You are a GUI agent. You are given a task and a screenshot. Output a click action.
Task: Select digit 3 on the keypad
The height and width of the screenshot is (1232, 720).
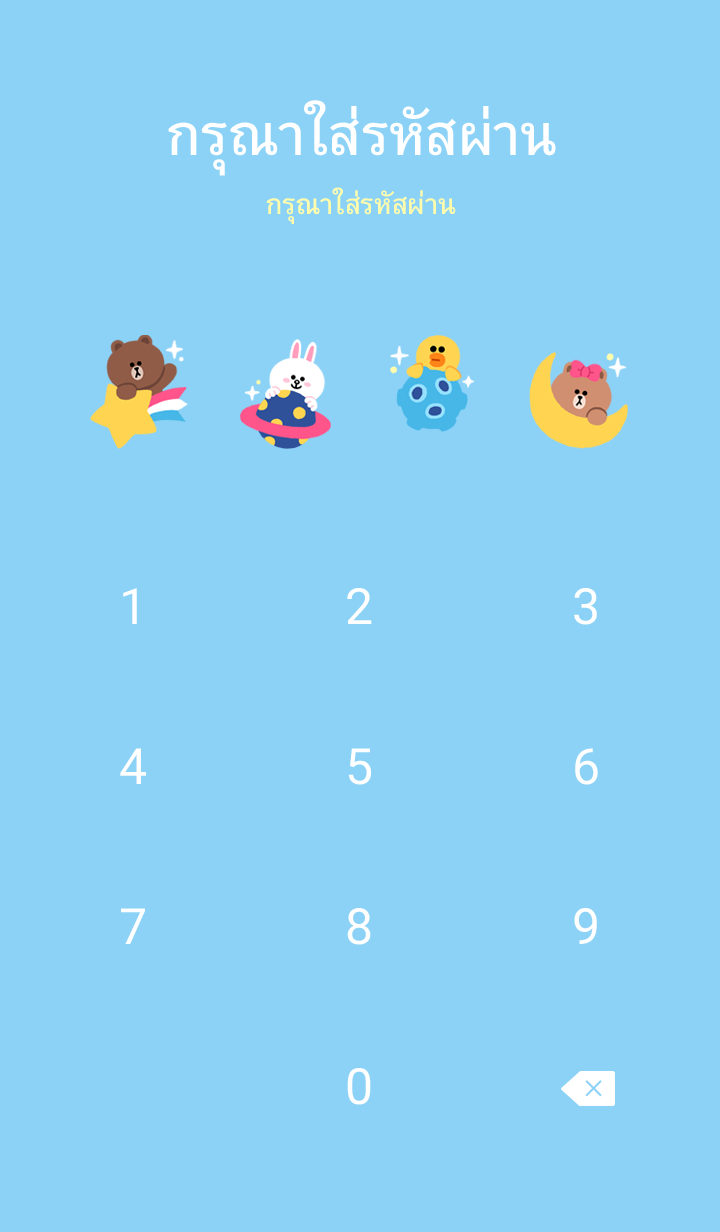point(585,607)
